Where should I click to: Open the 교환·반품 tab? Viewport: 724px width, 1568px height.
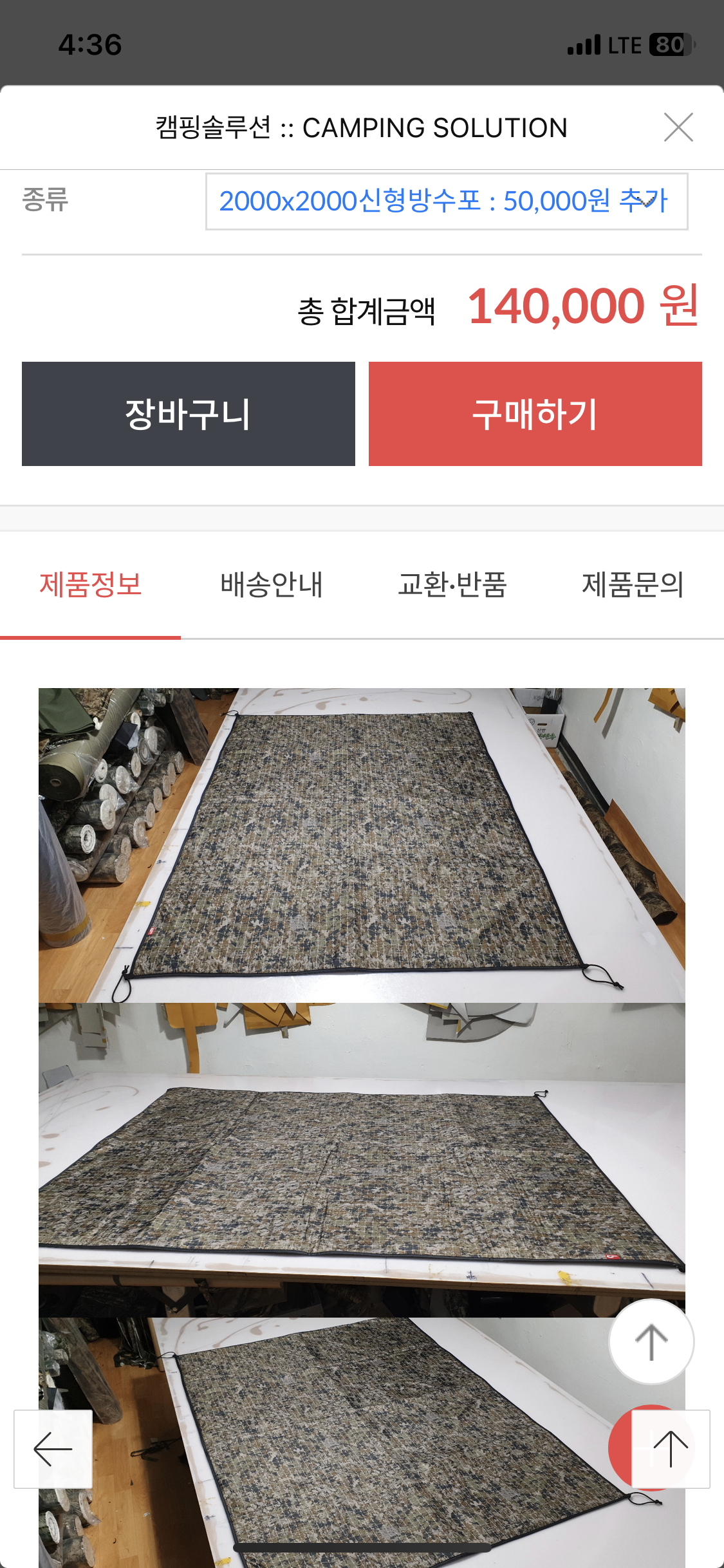click(452, 585)
